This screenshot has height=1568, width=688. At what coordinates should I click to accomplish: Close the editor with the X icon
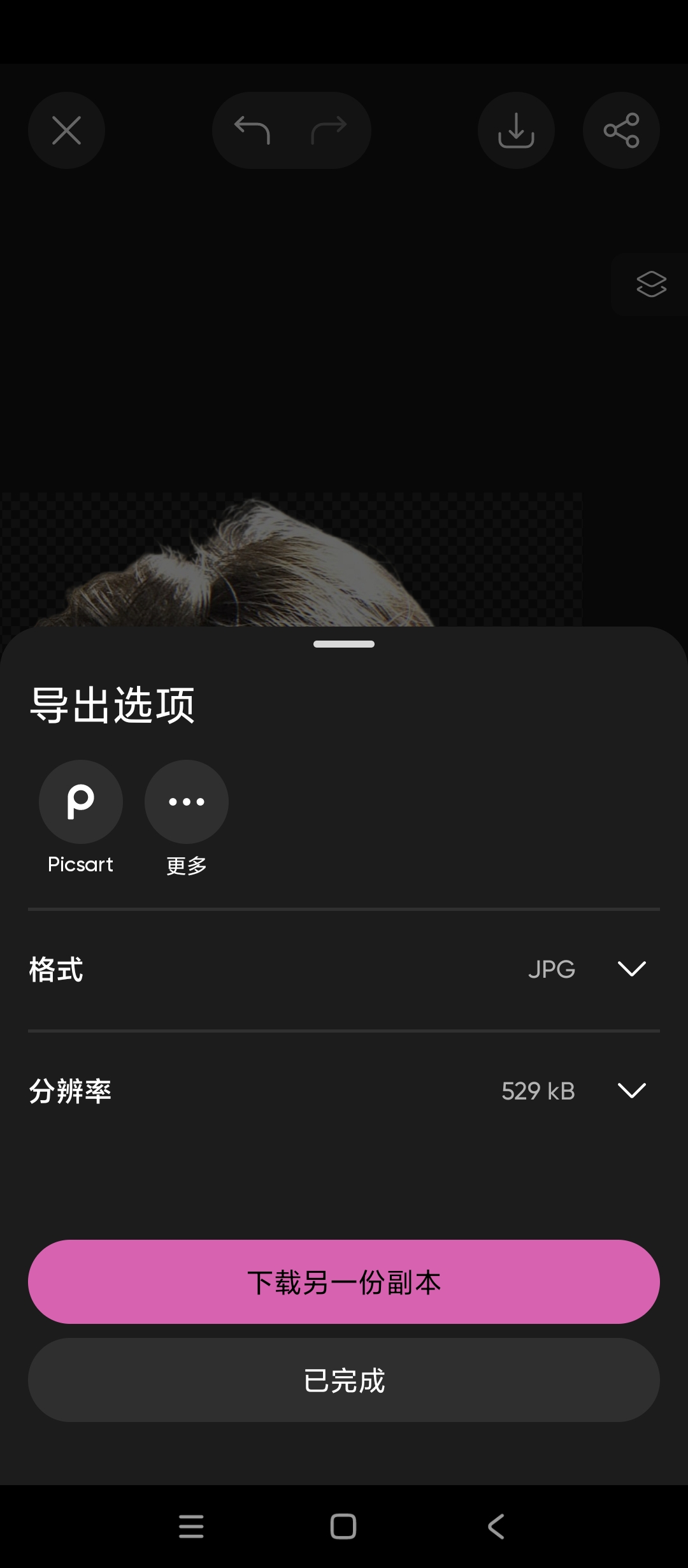pos(67,131)
